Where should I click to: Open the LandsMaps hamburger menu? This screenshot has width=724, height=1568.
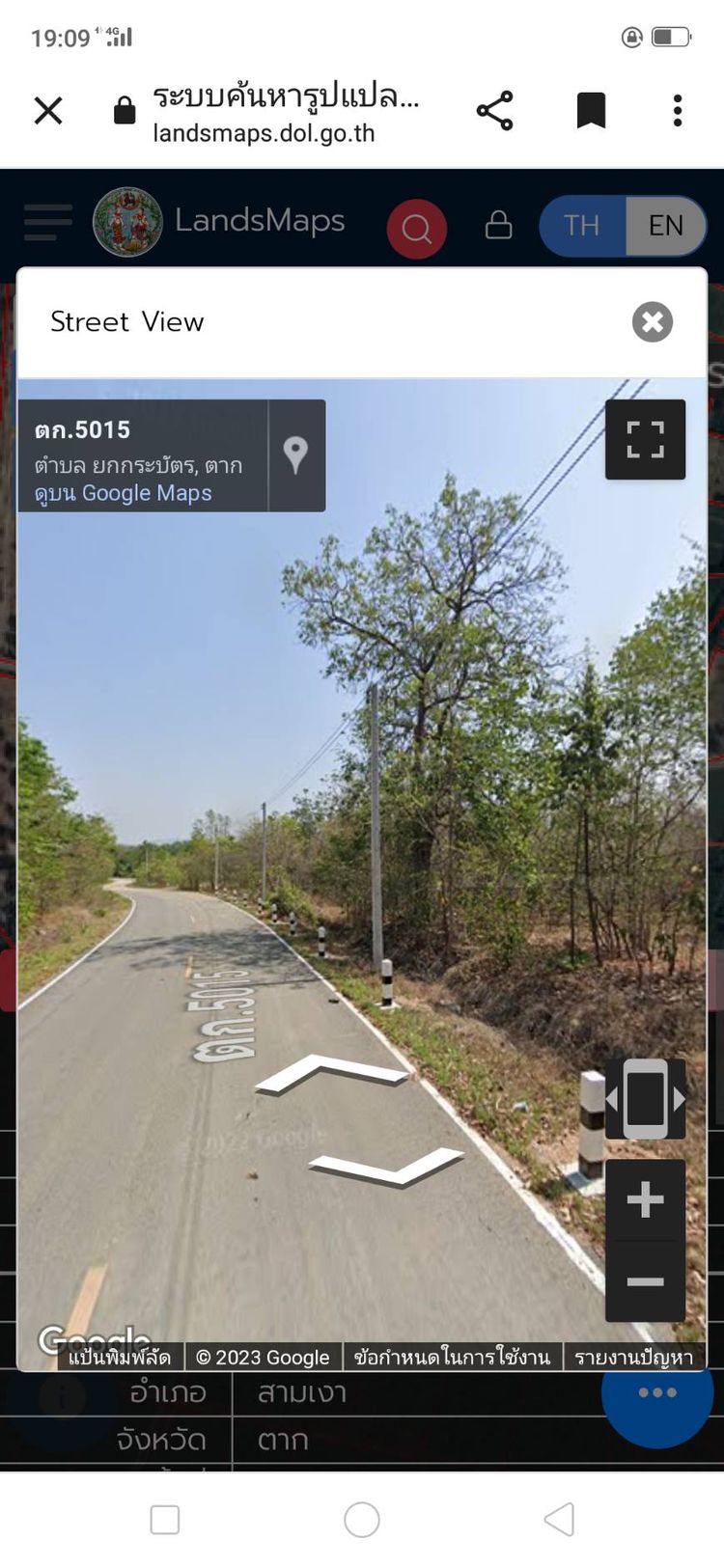tap(47, 223)
